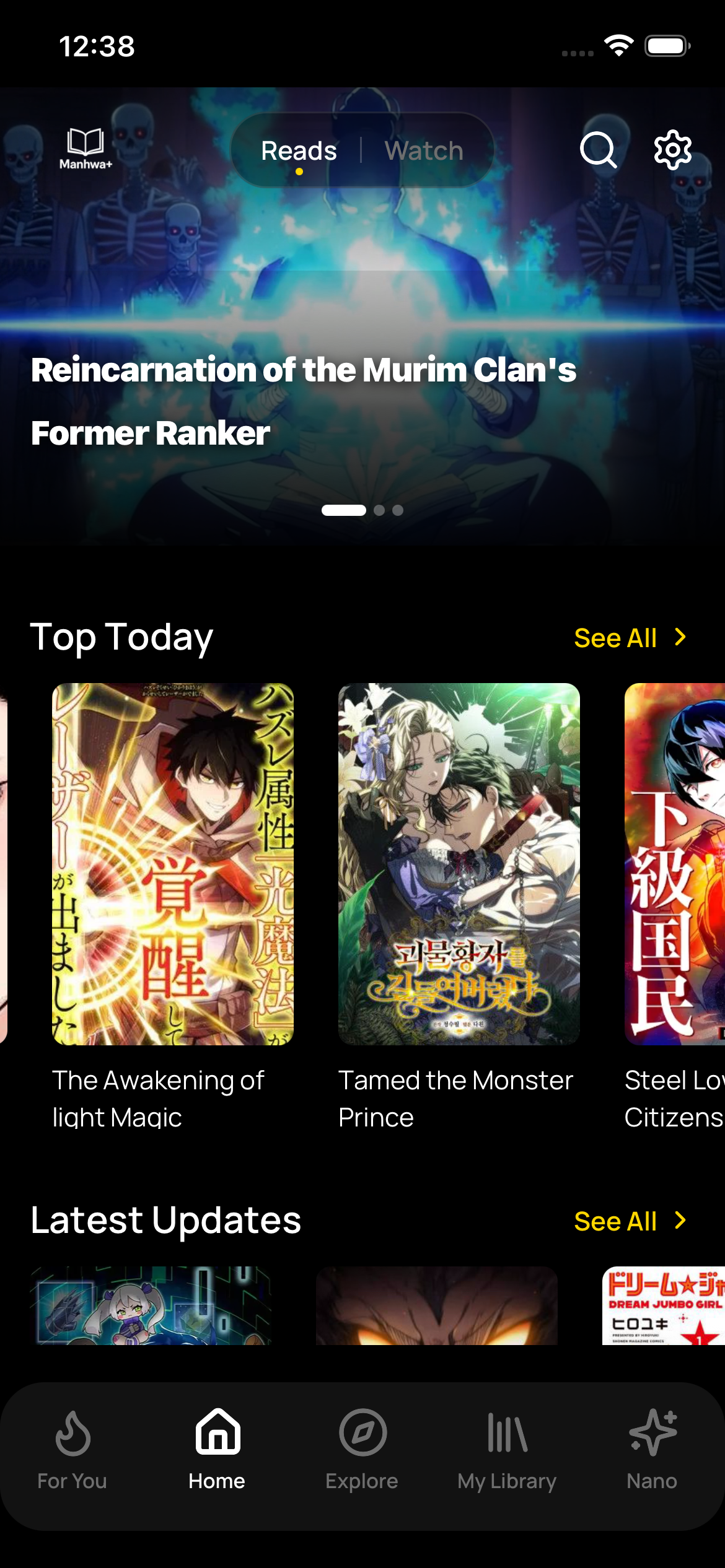Open Tamed the Monster Prince

pyautogui.click(x=459, y=864)
